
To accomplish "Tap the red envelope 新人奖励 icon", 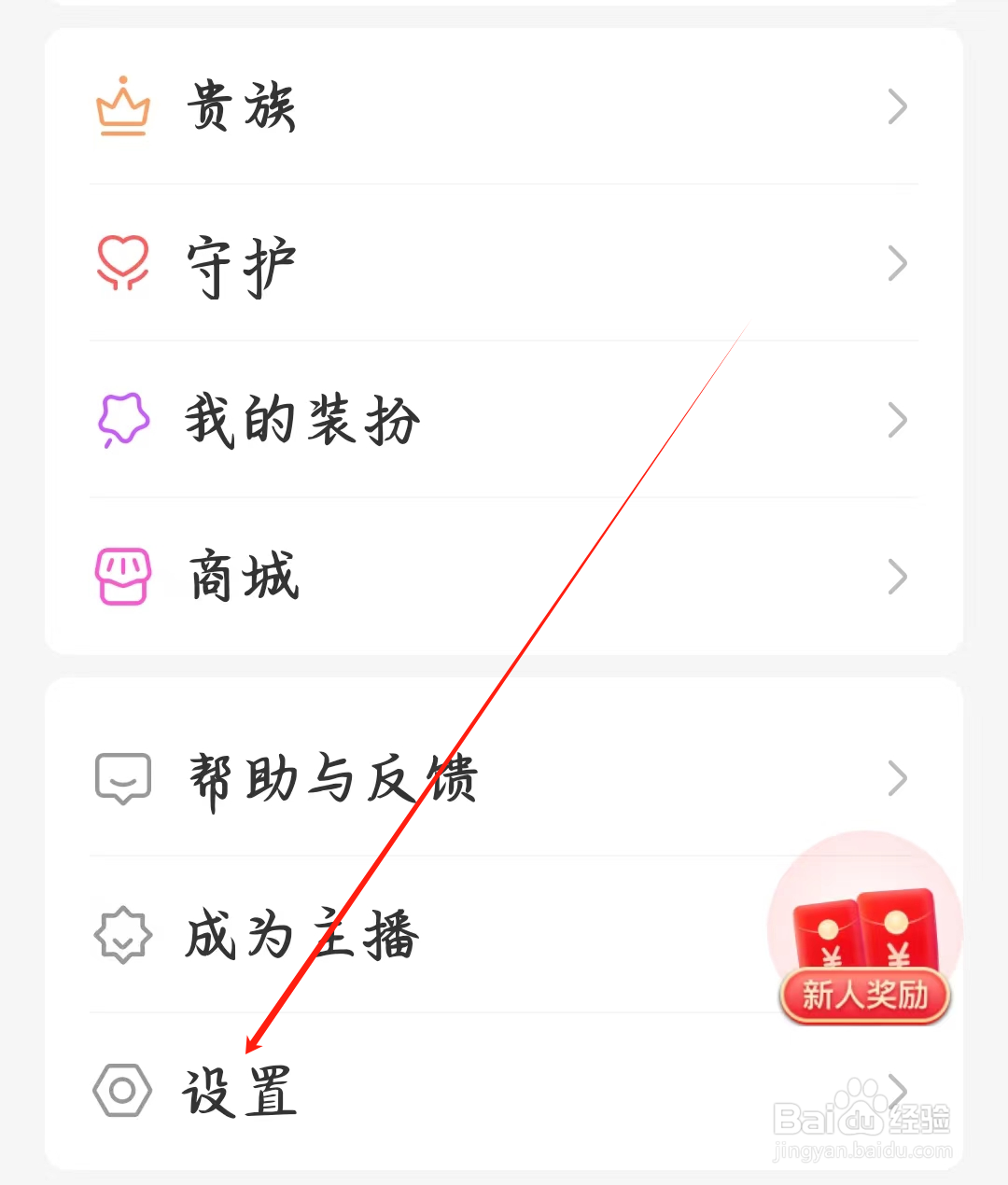I will coord(863,933).
